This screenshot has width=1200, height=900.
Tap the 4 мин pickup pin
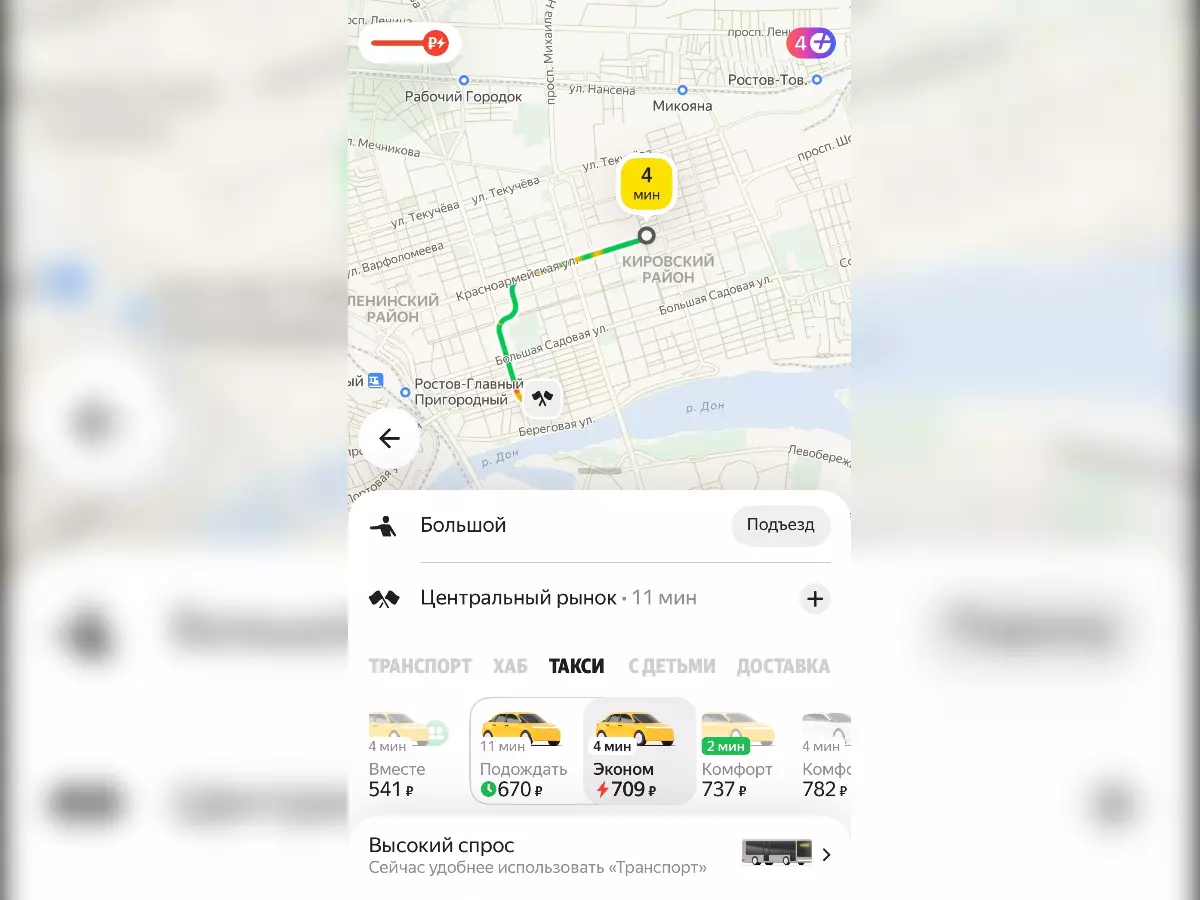point(646,186)
